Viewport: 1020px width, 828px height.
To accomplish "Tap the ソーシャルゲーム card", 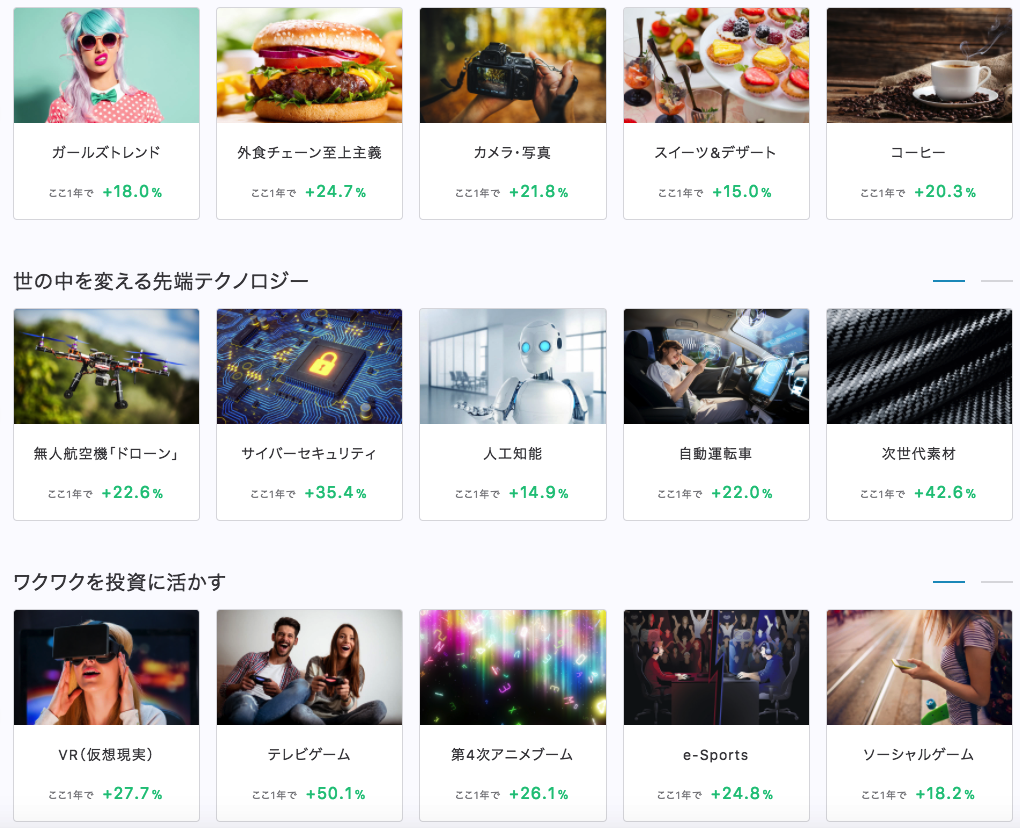I will click(x=919, y=714).
